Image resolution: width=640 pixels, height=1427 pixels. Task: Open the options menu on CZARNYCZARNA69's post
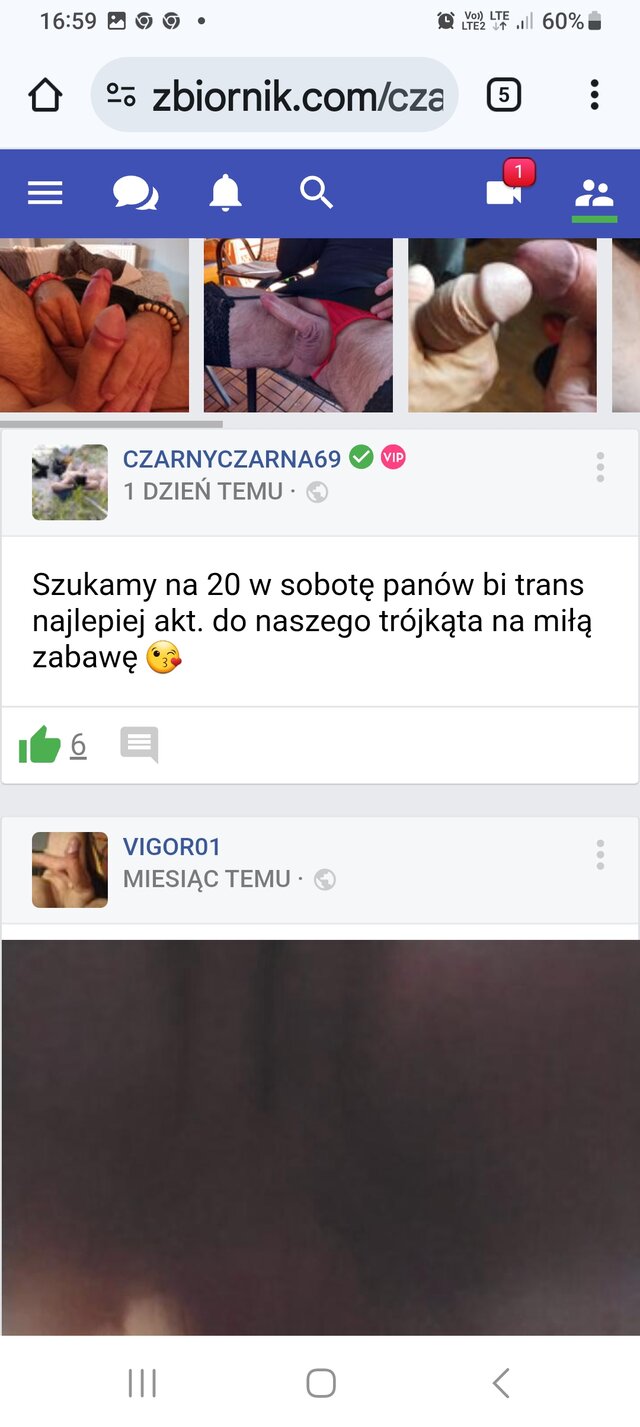point(600,467)
